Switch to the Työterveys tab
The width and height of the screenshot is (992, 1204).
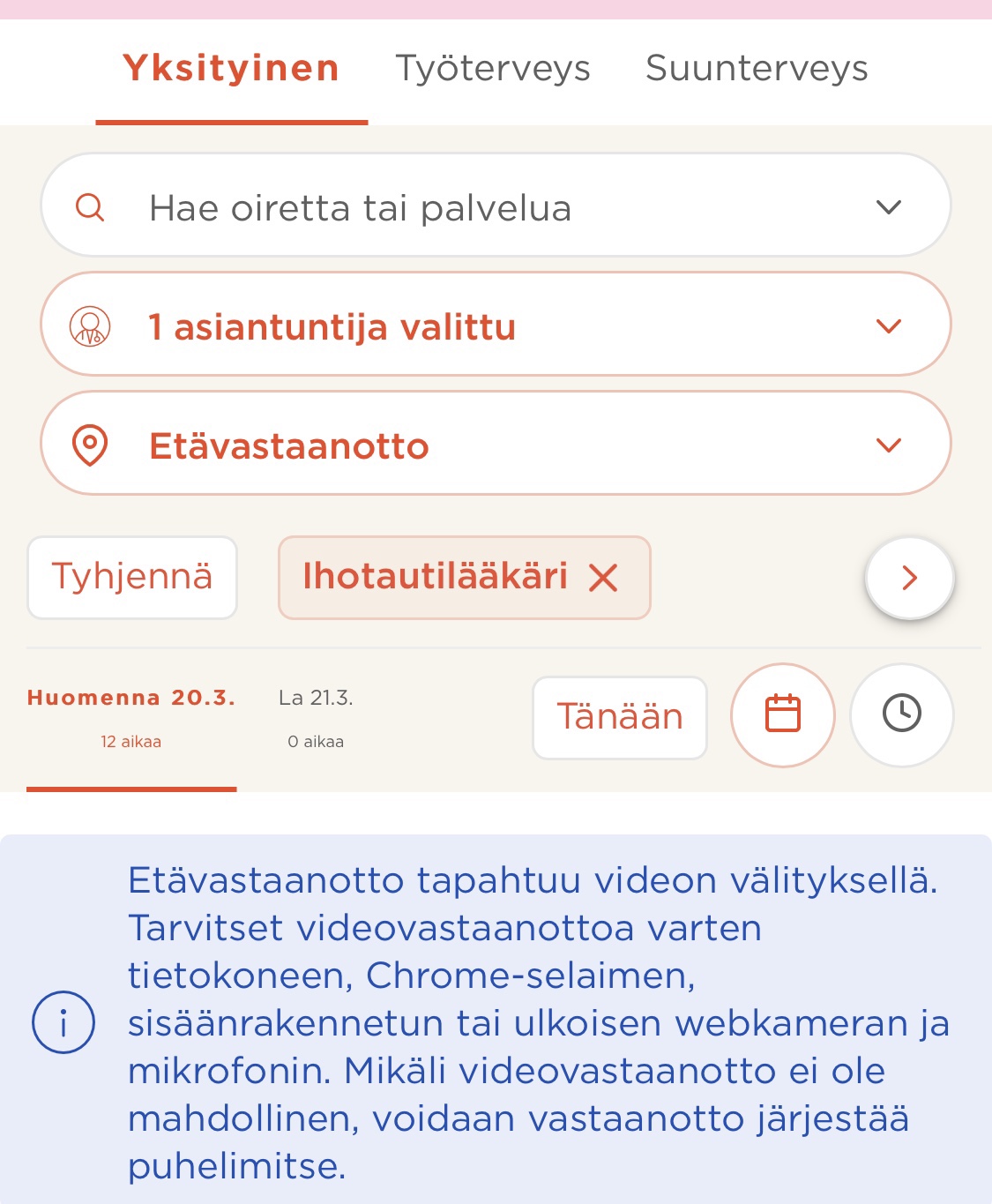point(492,69)
